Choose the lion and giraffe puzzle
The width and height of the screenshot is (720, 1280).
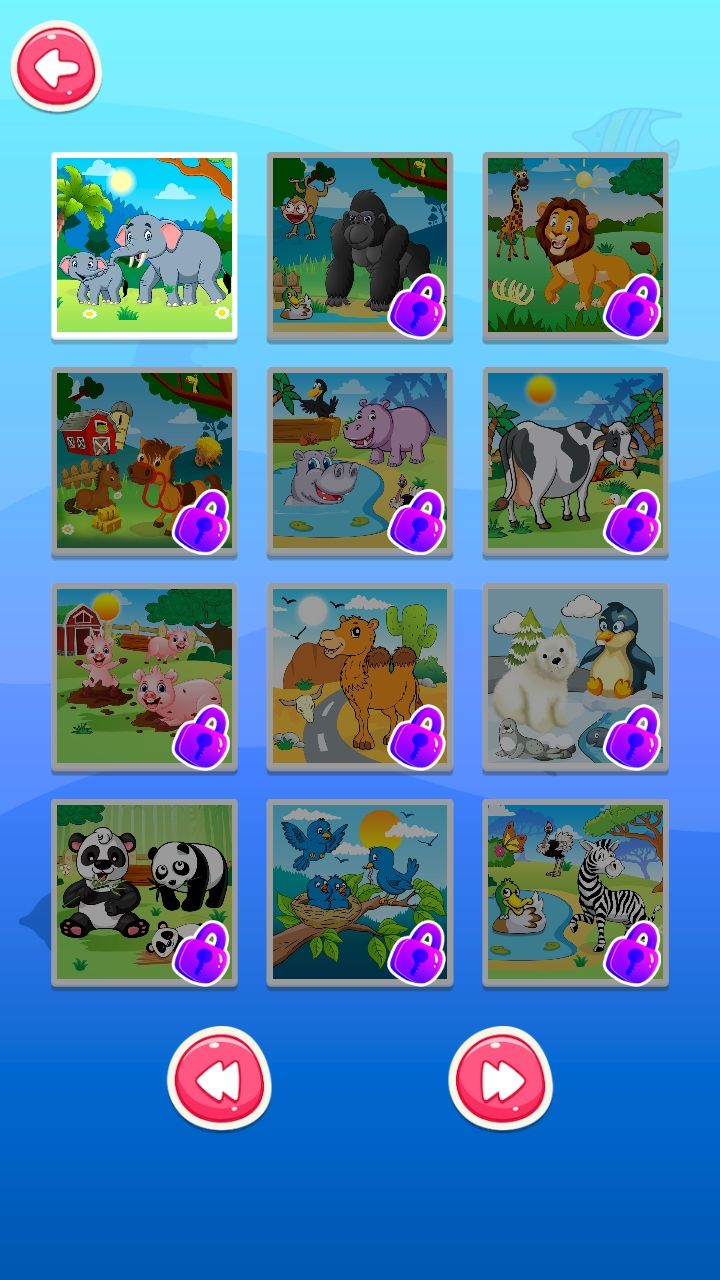click(x=575, y=246)
